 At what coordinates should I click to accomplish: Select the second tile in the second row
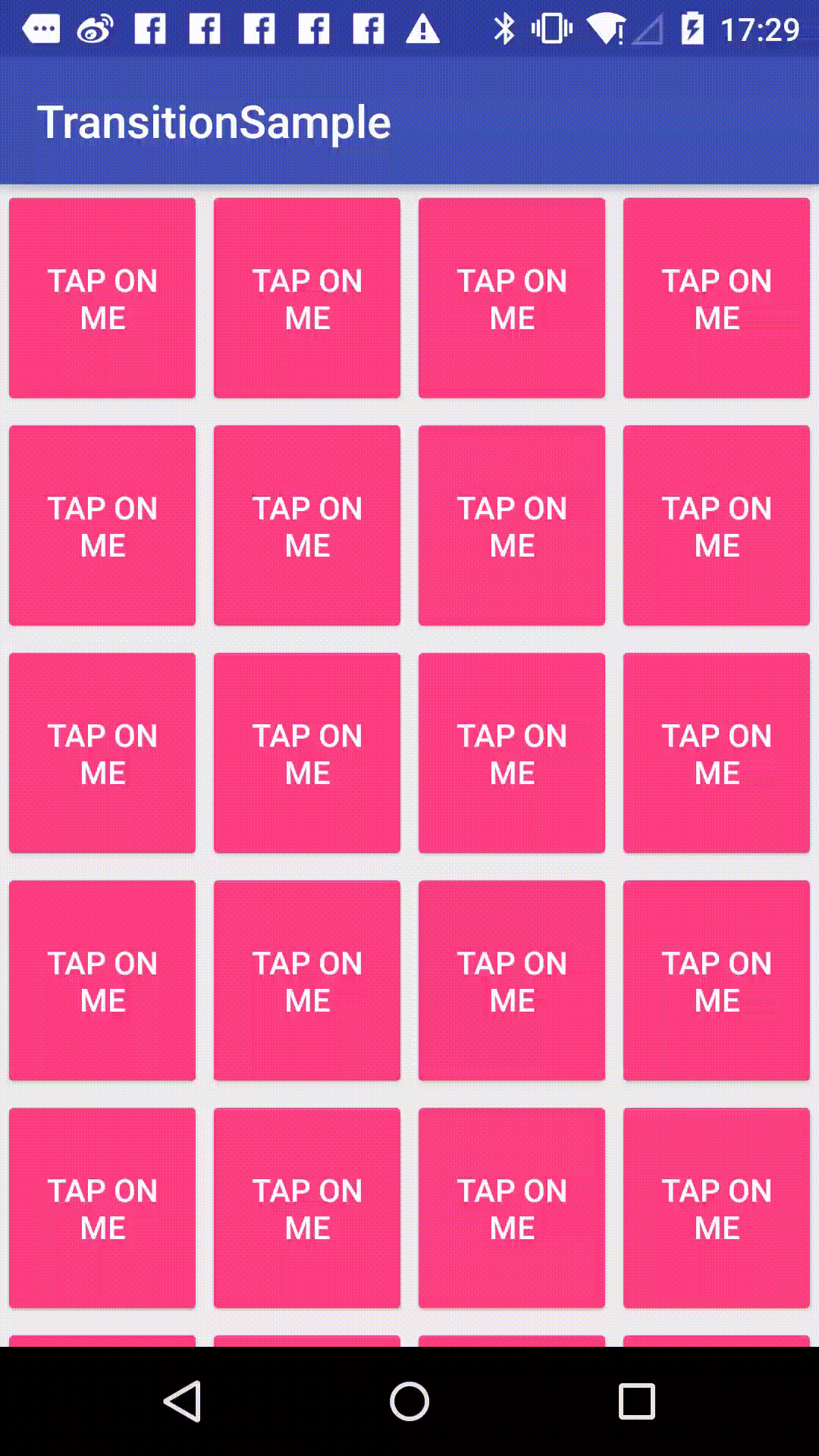point(307,526)
